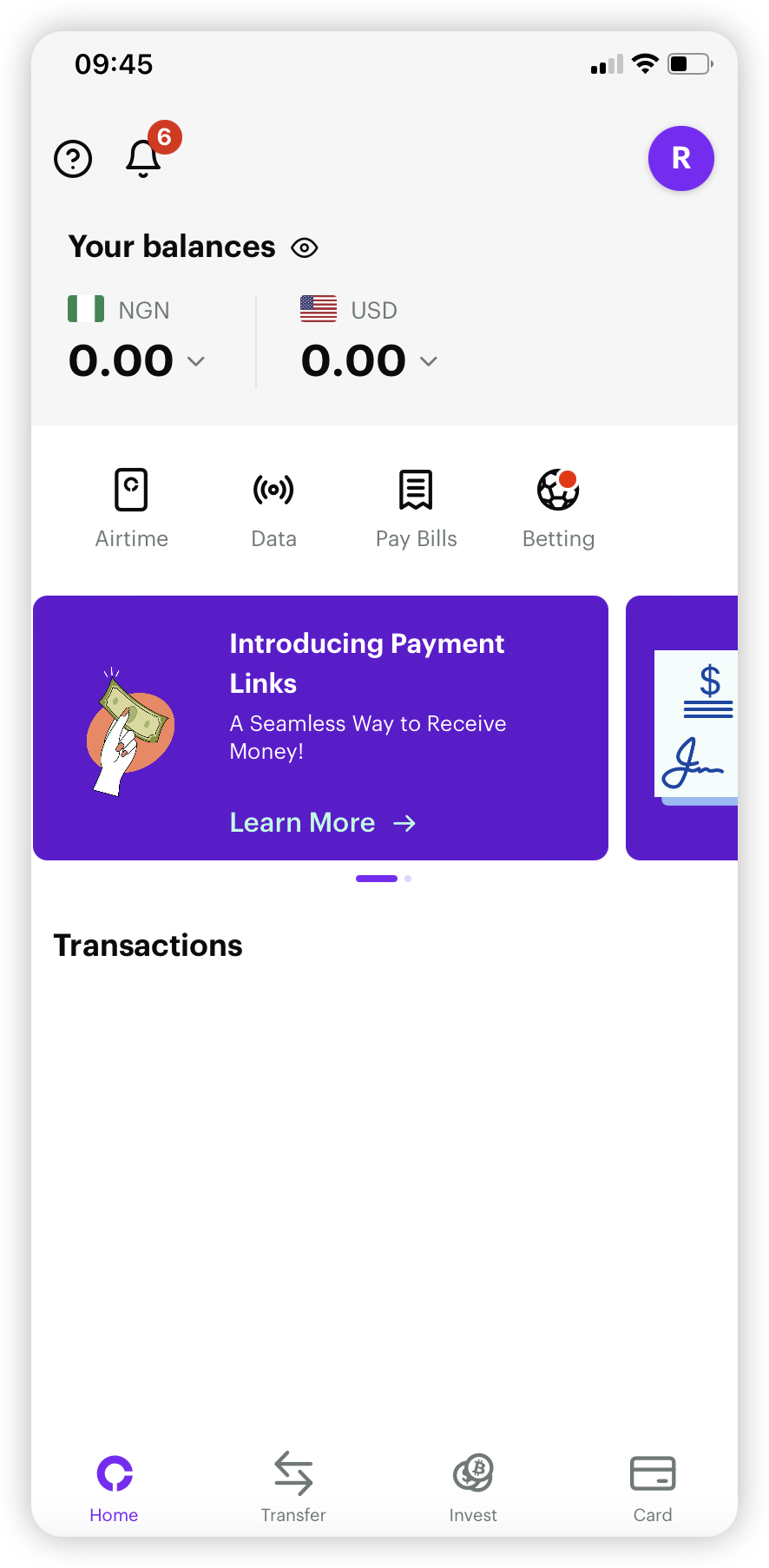Image resolution: width=769 pixels, height=1568 pixels.
Task: Expand the USD balance dropdown
Action: coord(429,361)
